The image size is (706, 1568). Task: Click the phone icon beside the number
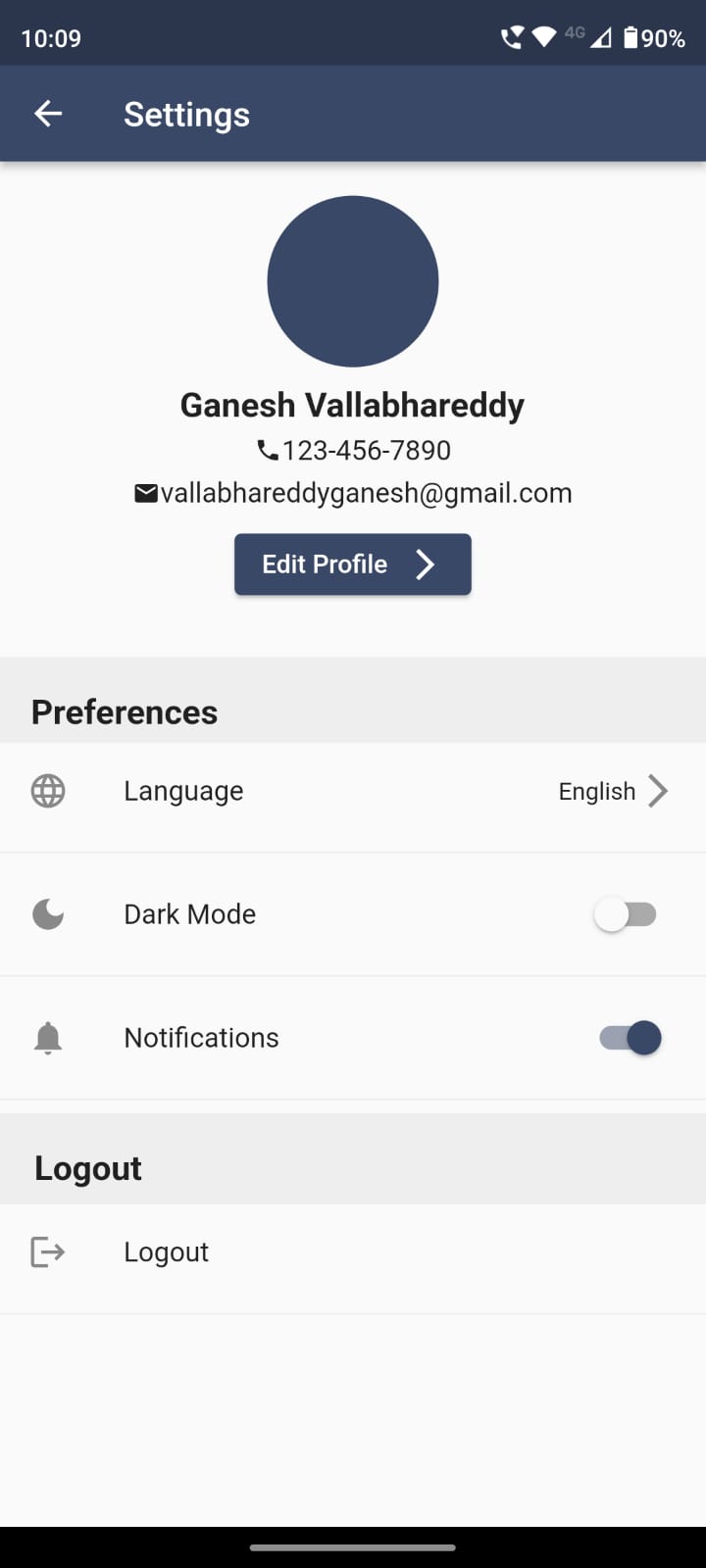tap(265, 450)
